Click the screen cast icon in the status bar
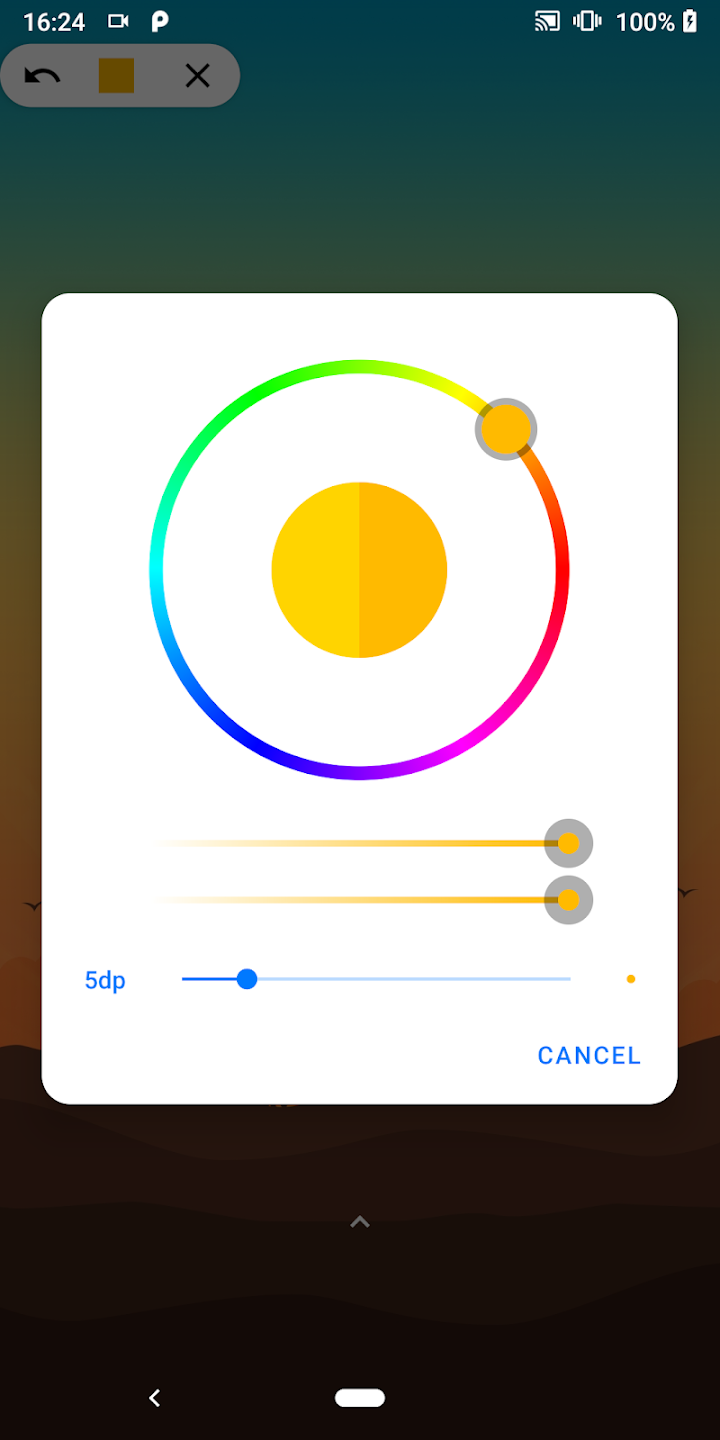The height and width of the screenshot is (1440, 720). click(546, 20)
